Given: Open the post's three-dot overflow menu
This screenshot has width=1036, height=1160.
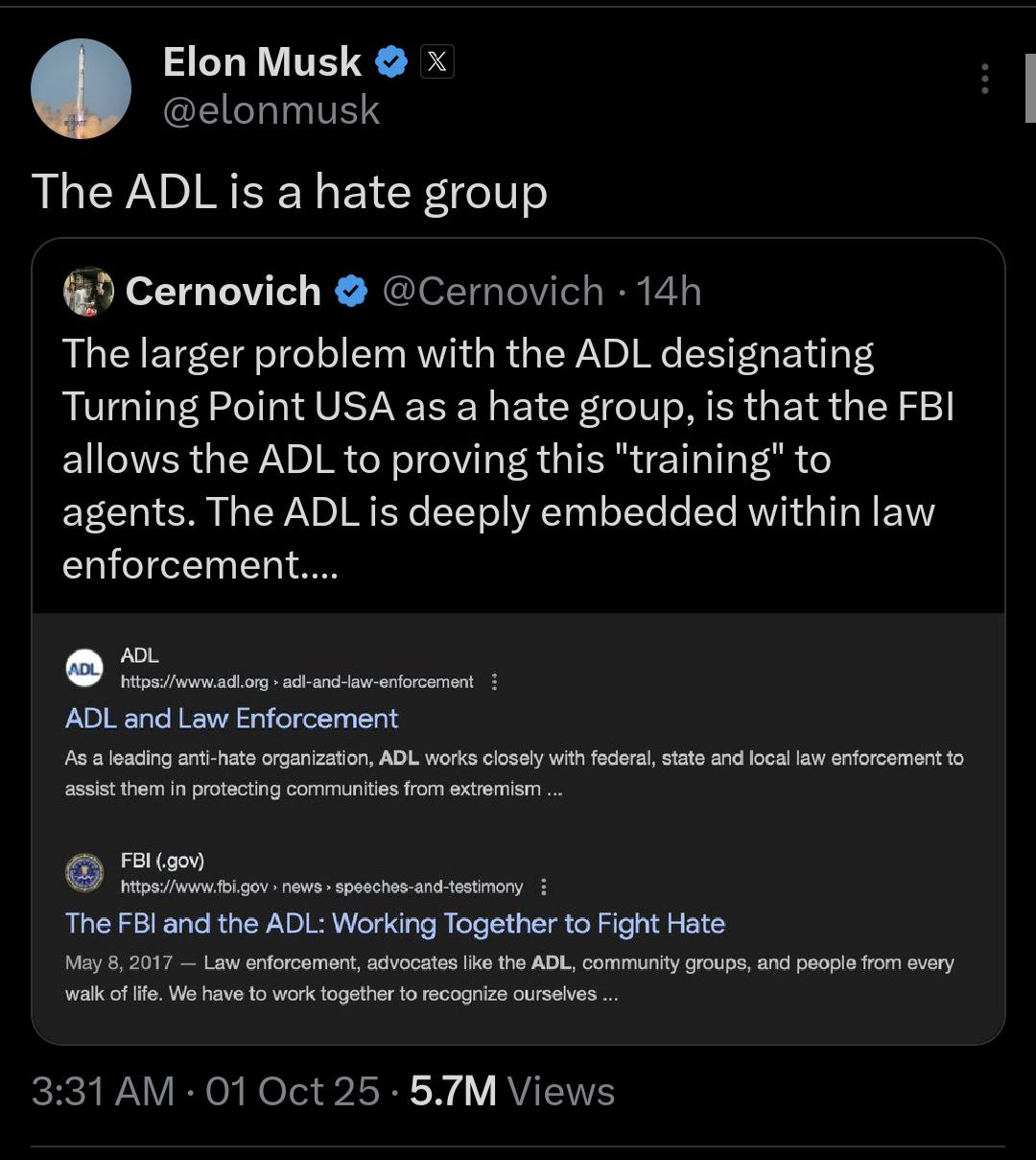Looking at the screenshot, I should coord(984,80).
